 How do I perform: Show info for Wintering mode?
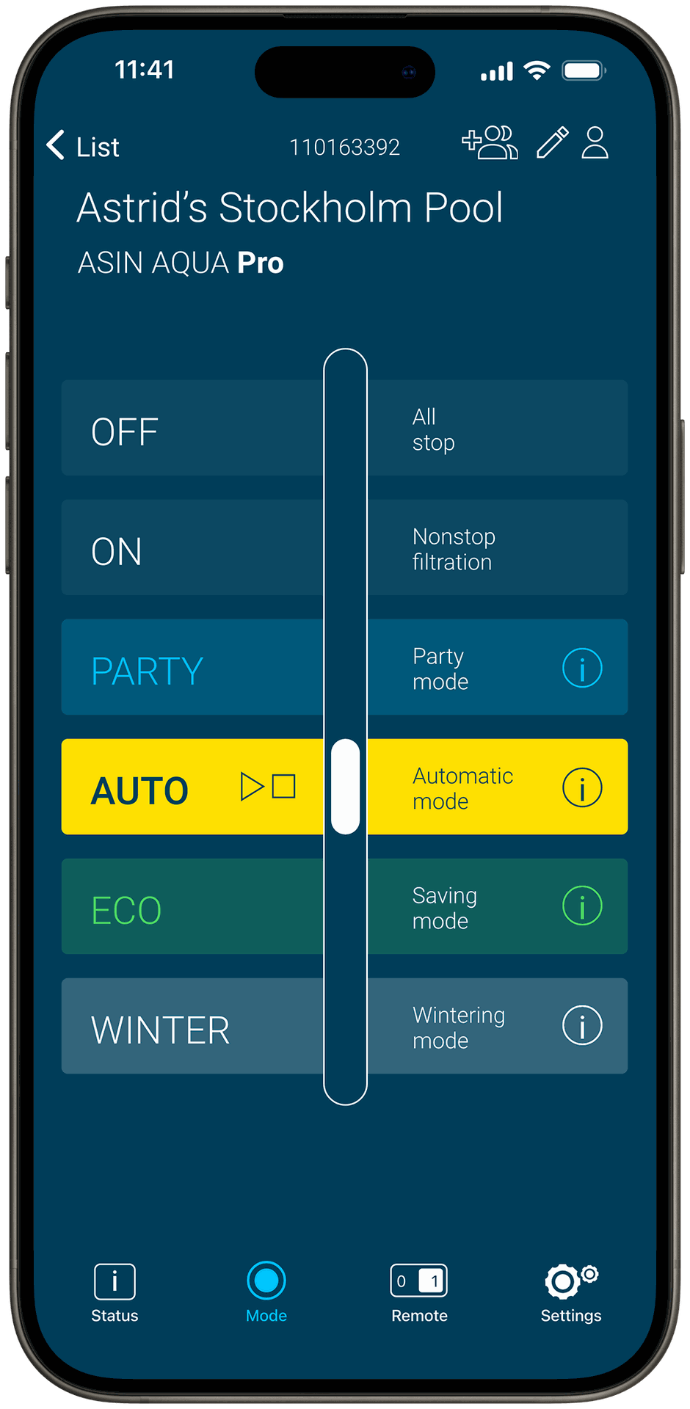[582, 1026]
